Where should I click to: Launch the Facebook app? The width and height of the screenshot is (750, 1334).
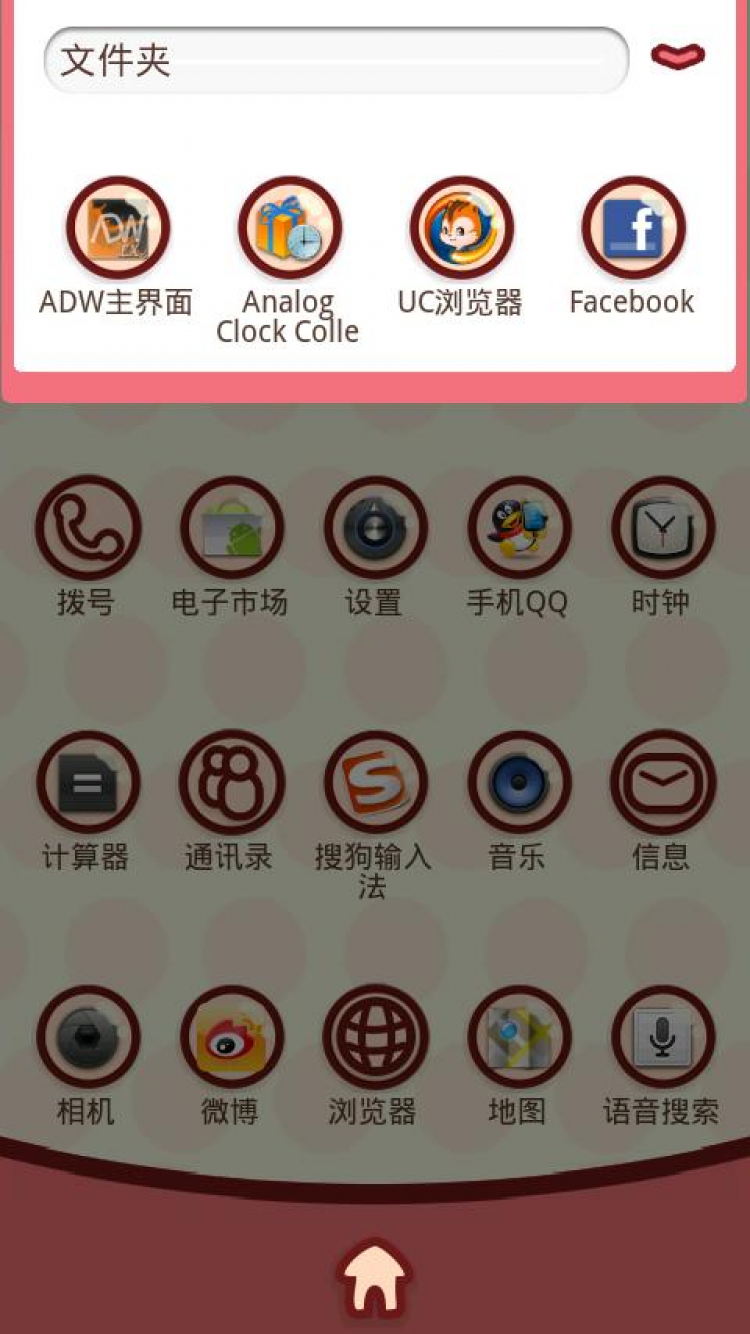click(633, 229)
